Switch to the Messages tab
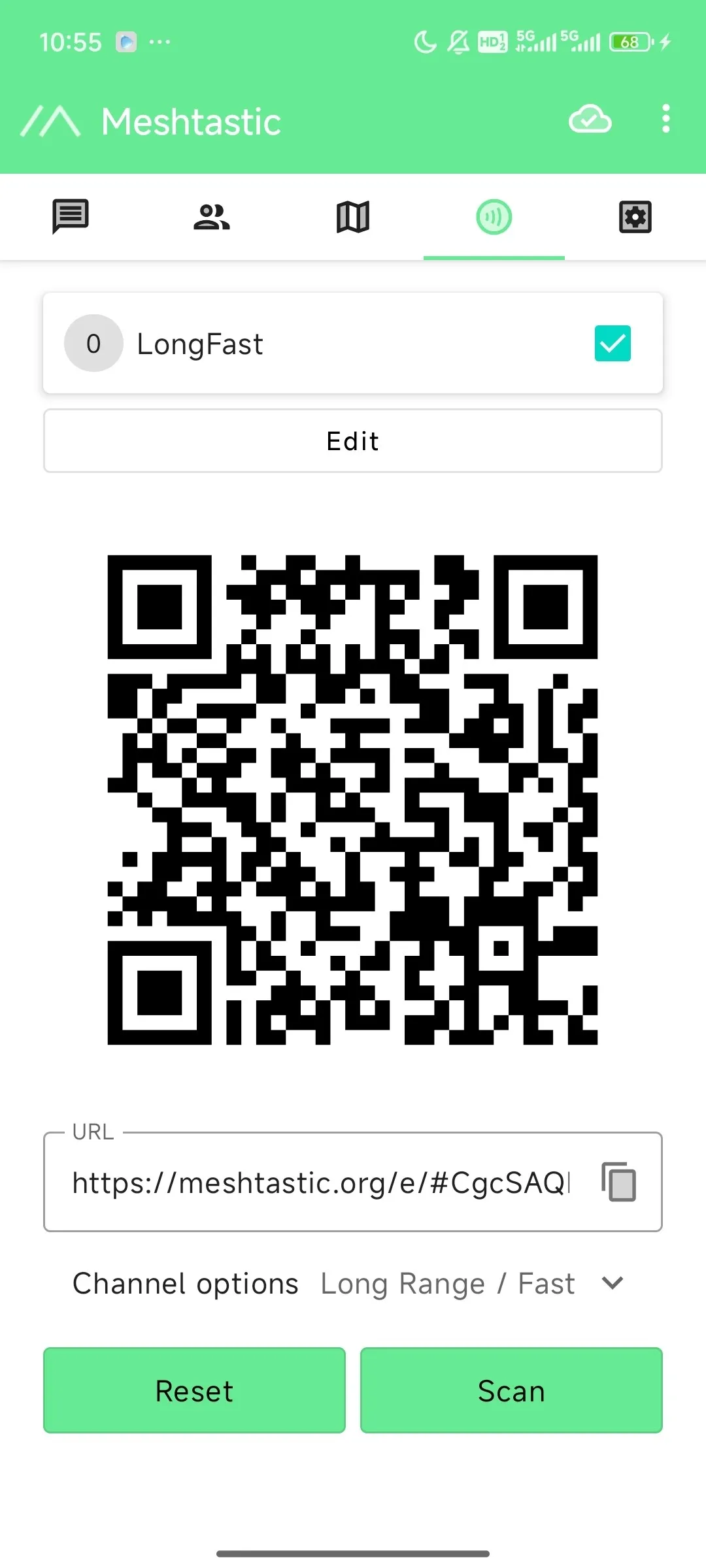Screen dimensions: 706x1568 click(71, 217)
